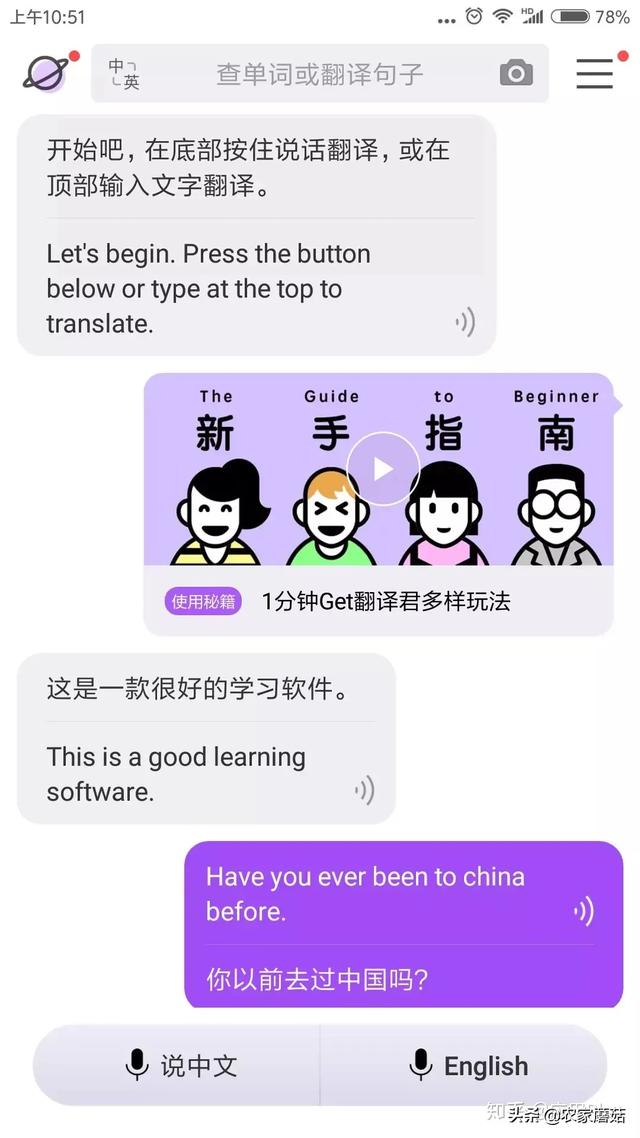Tap the 说中文 microphone button
This screenshot has height=1138, width=640.
[181, 1065]
